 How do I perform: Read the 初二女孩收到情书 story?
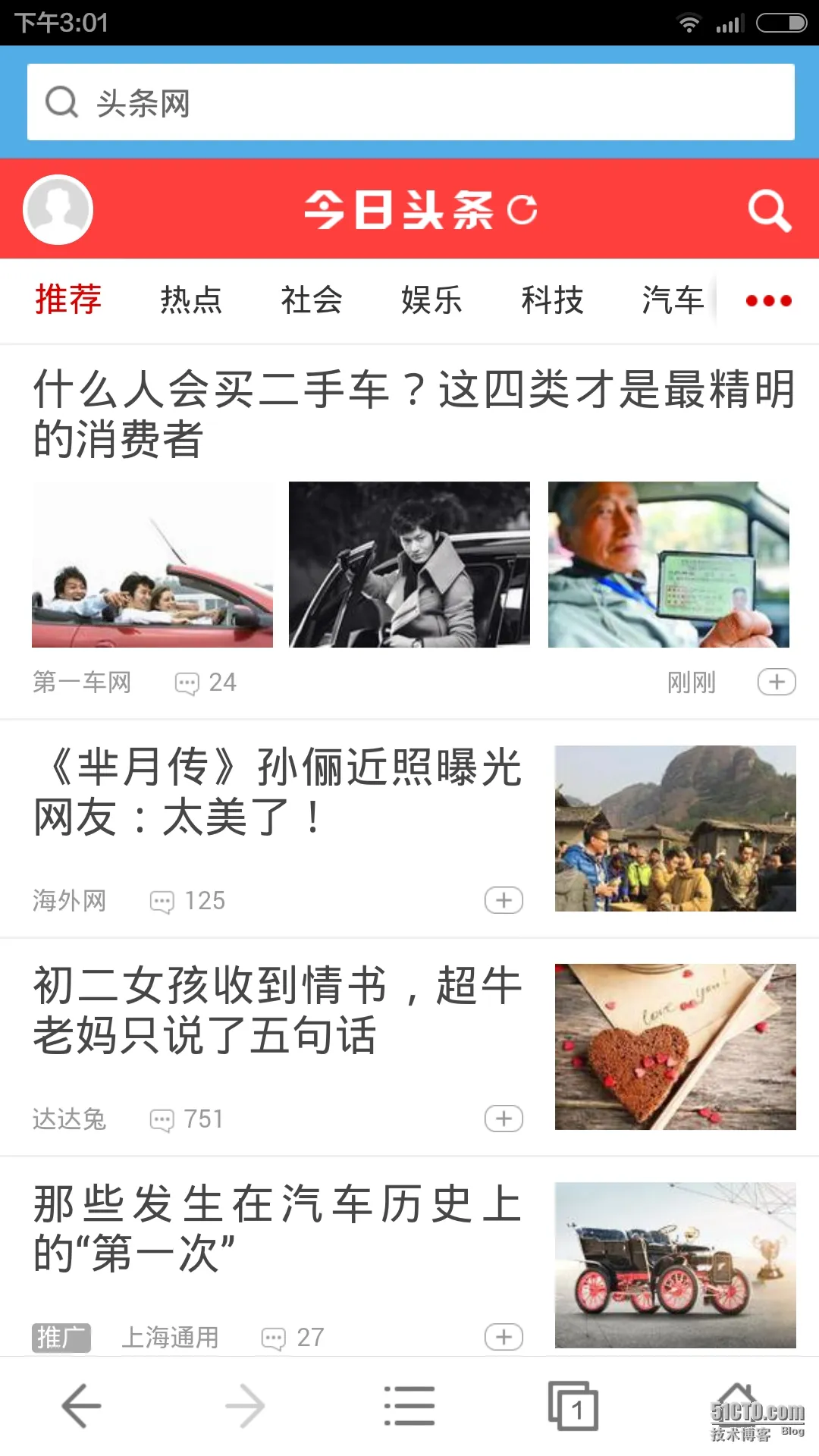pos(278,1009)
